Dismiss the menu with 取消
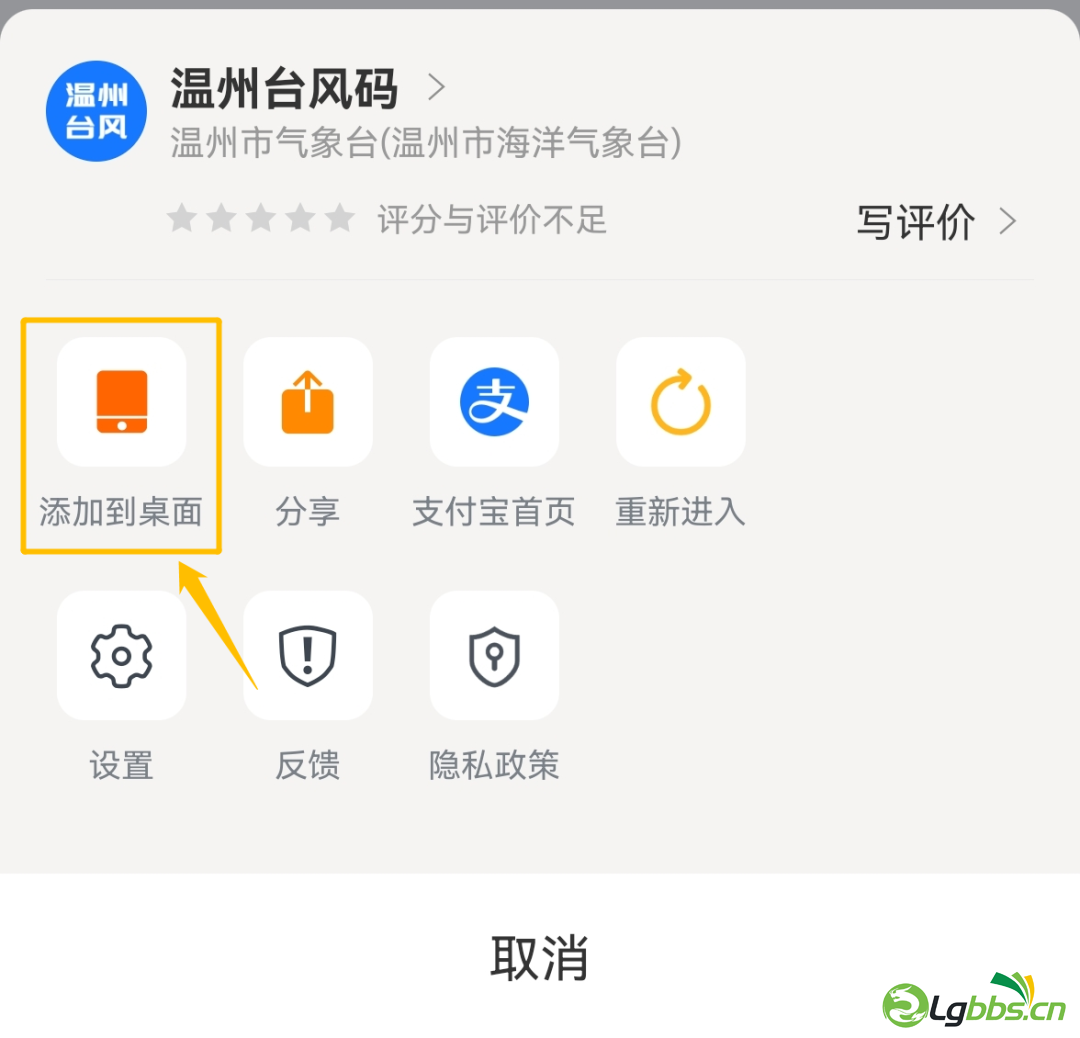1080x1038 pixels. (539, 957)
